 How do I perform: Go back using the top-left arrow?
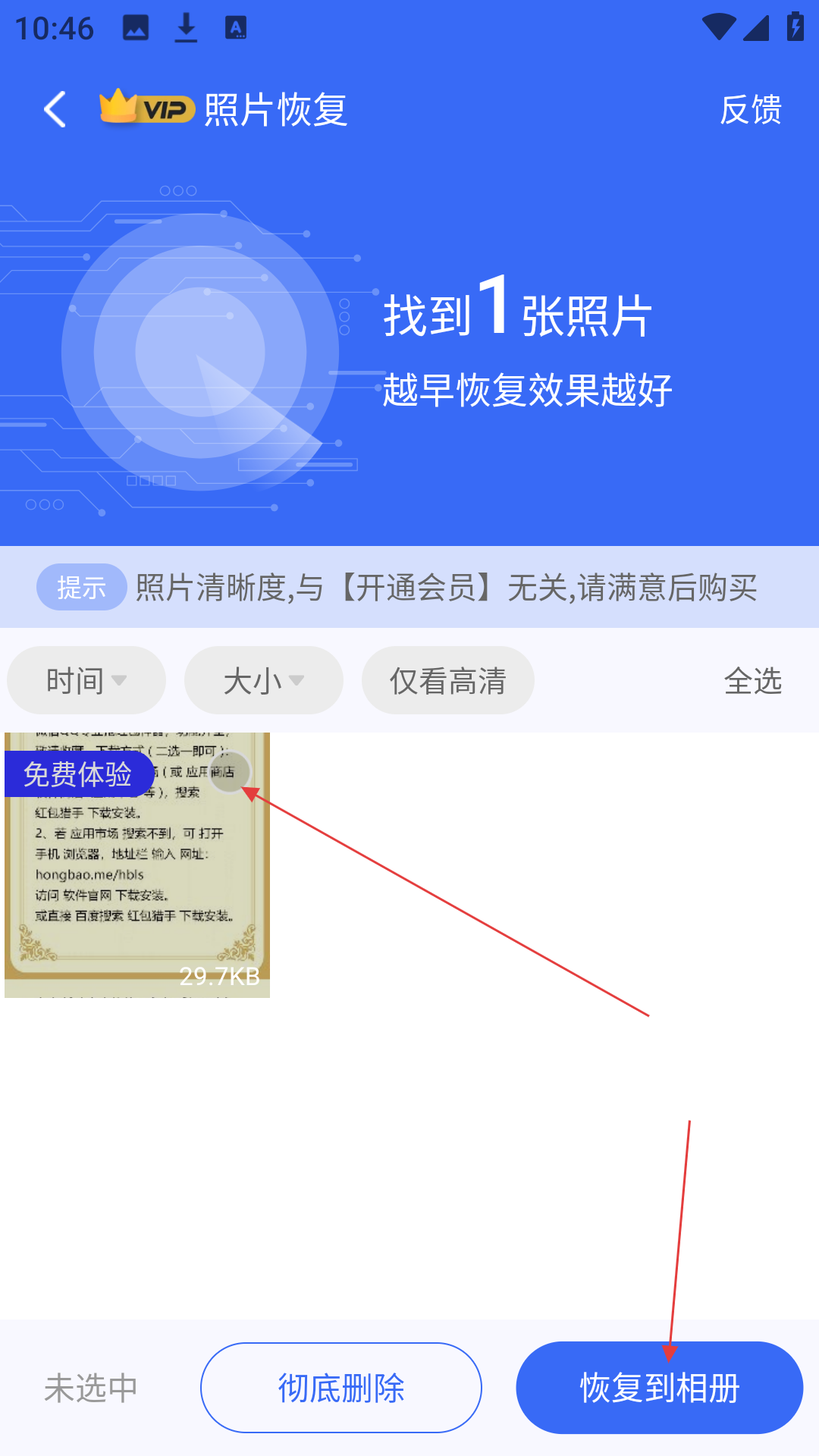coord(55,109)
